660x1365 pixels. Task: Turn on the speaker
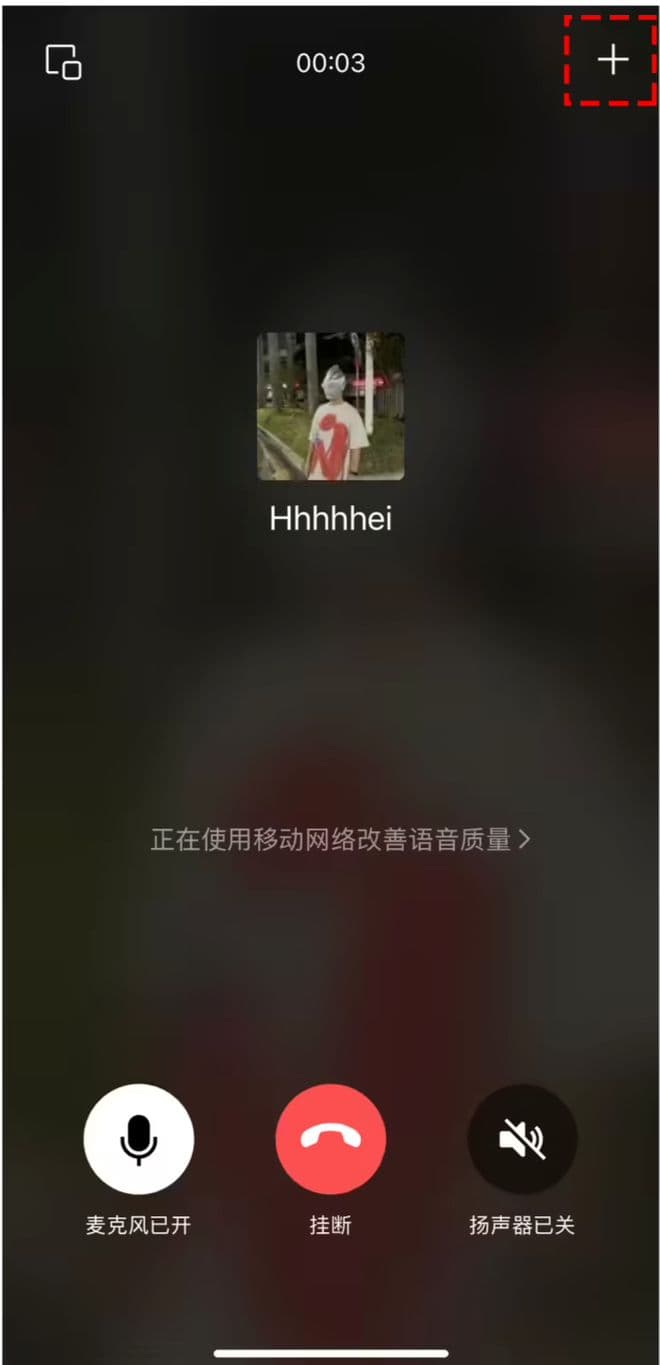[x=522, y=1139]
